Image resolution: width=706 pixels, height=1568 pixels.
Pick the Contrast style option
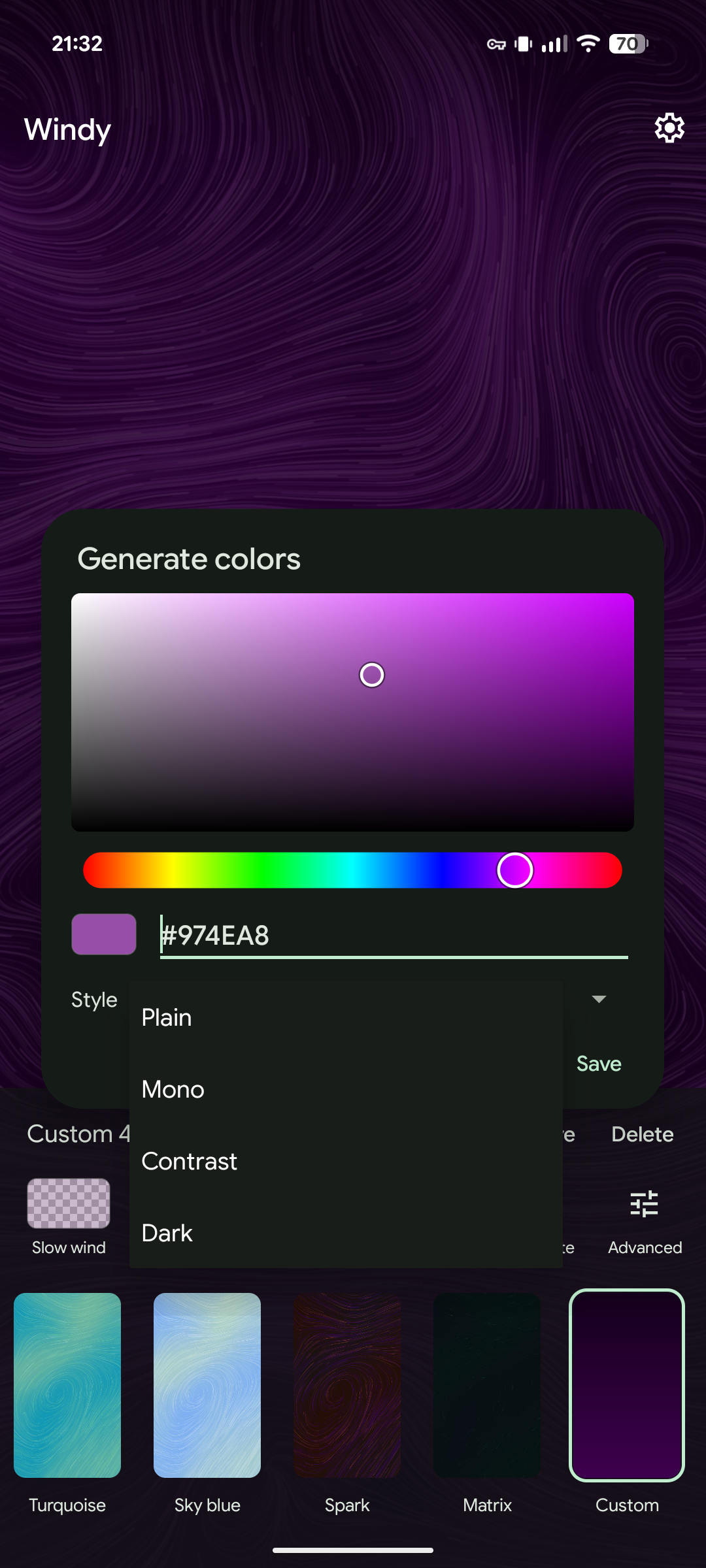[x=346, y=1161]
